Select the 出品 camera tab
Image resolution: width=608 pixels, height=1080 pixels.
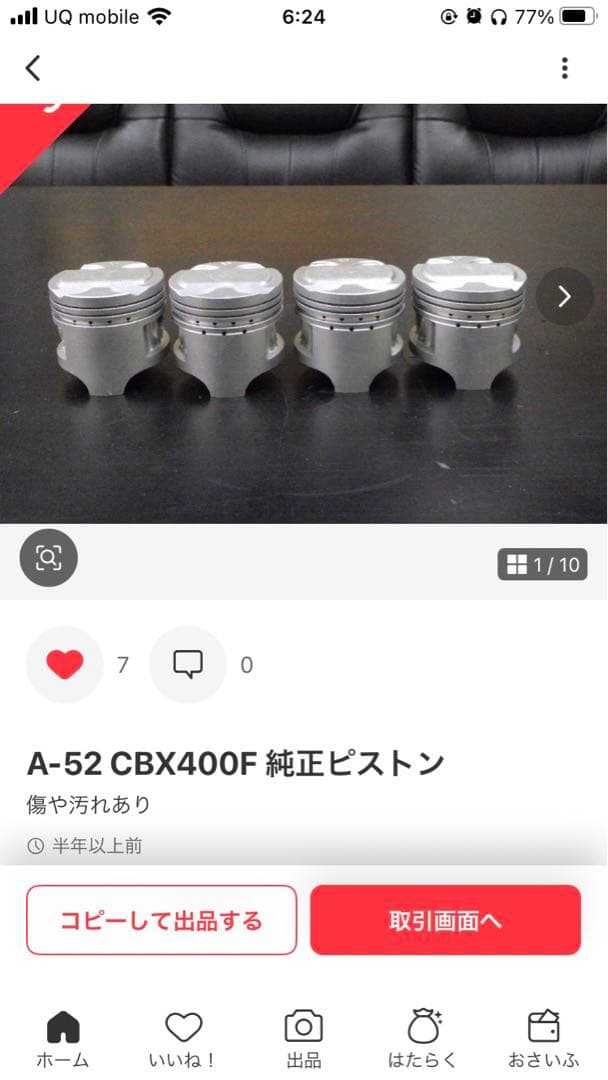(x=303, y=1038)
